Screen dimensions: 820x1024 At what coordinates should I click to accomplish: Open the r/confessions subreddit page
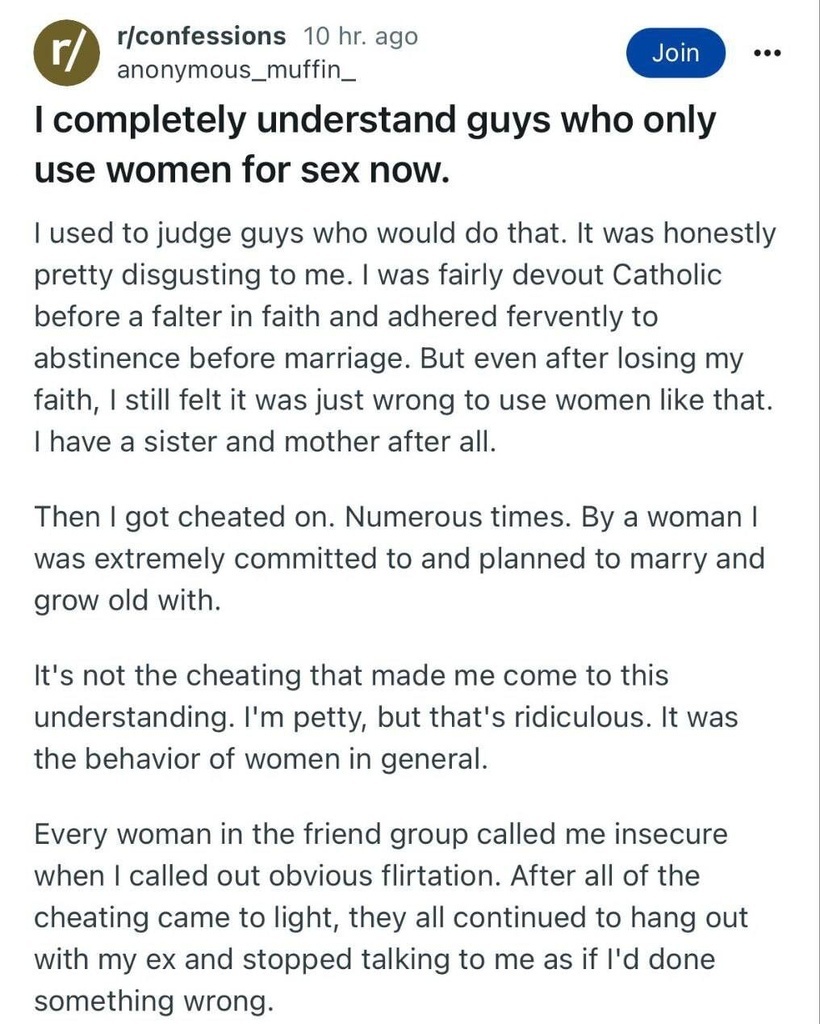[201, 37]
